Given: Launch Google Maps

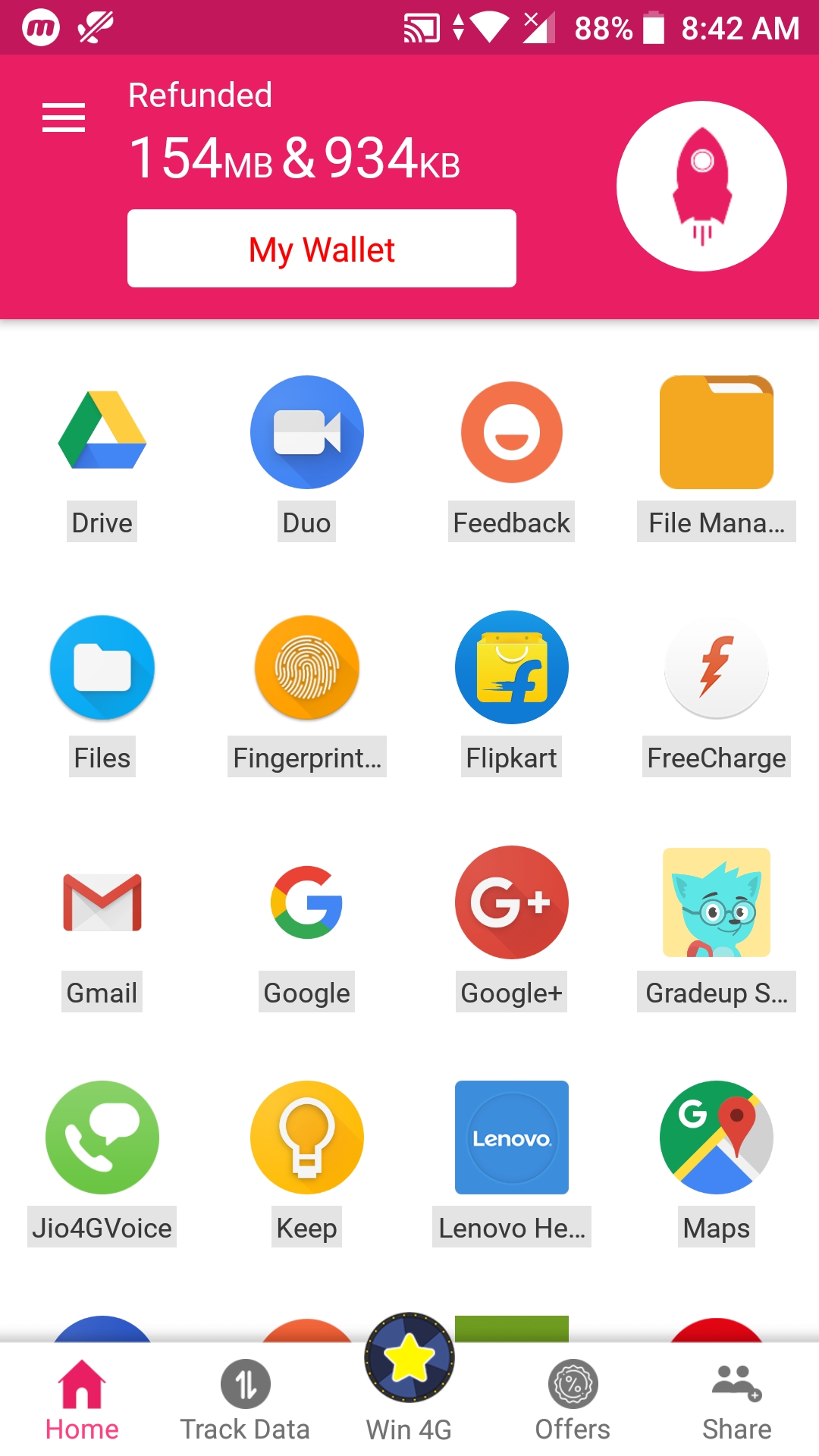Looking at the screenshot, I should [716, 1137].
